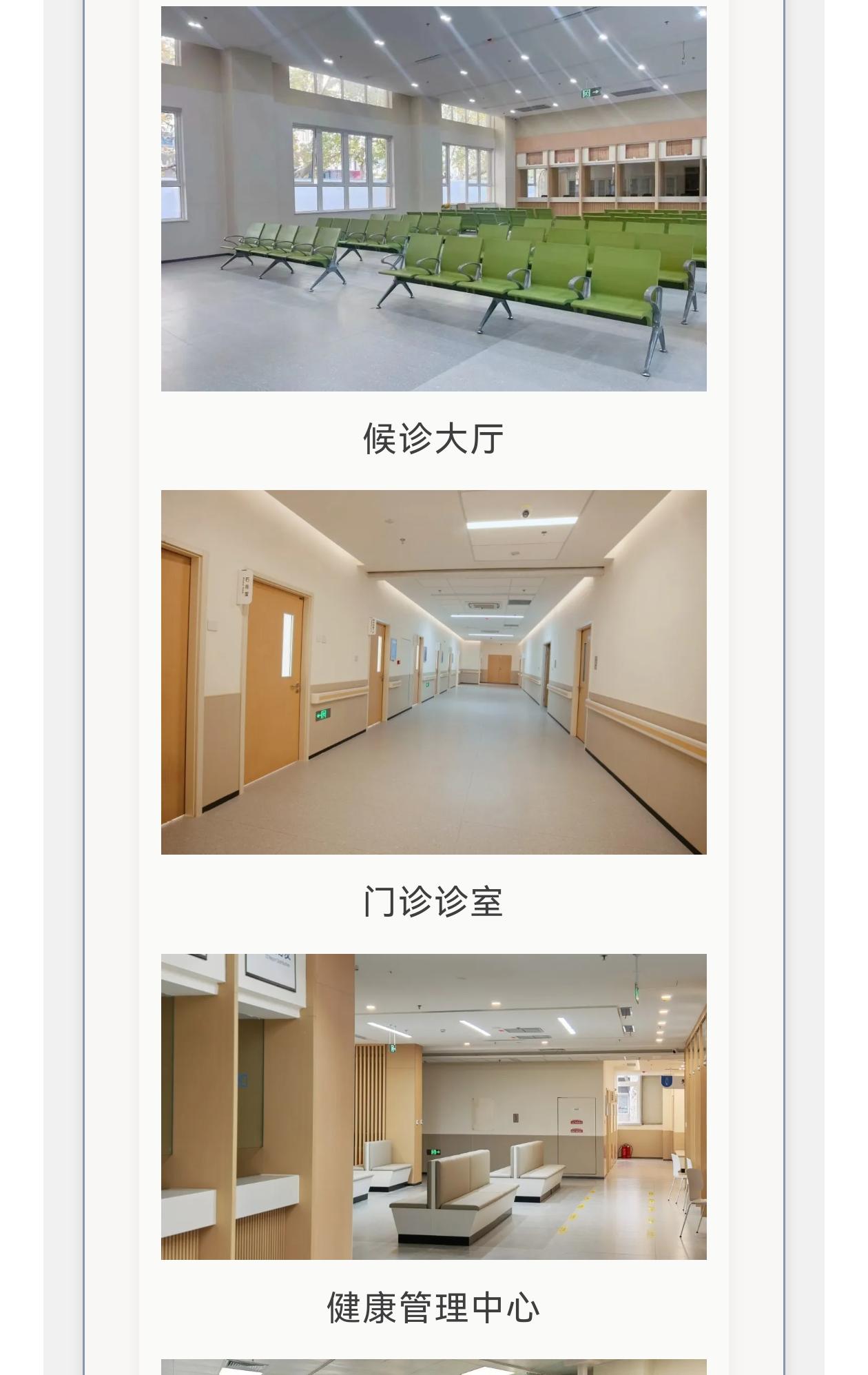Open the 候诊大厅 waiting hall photo

tap(433, 198)
